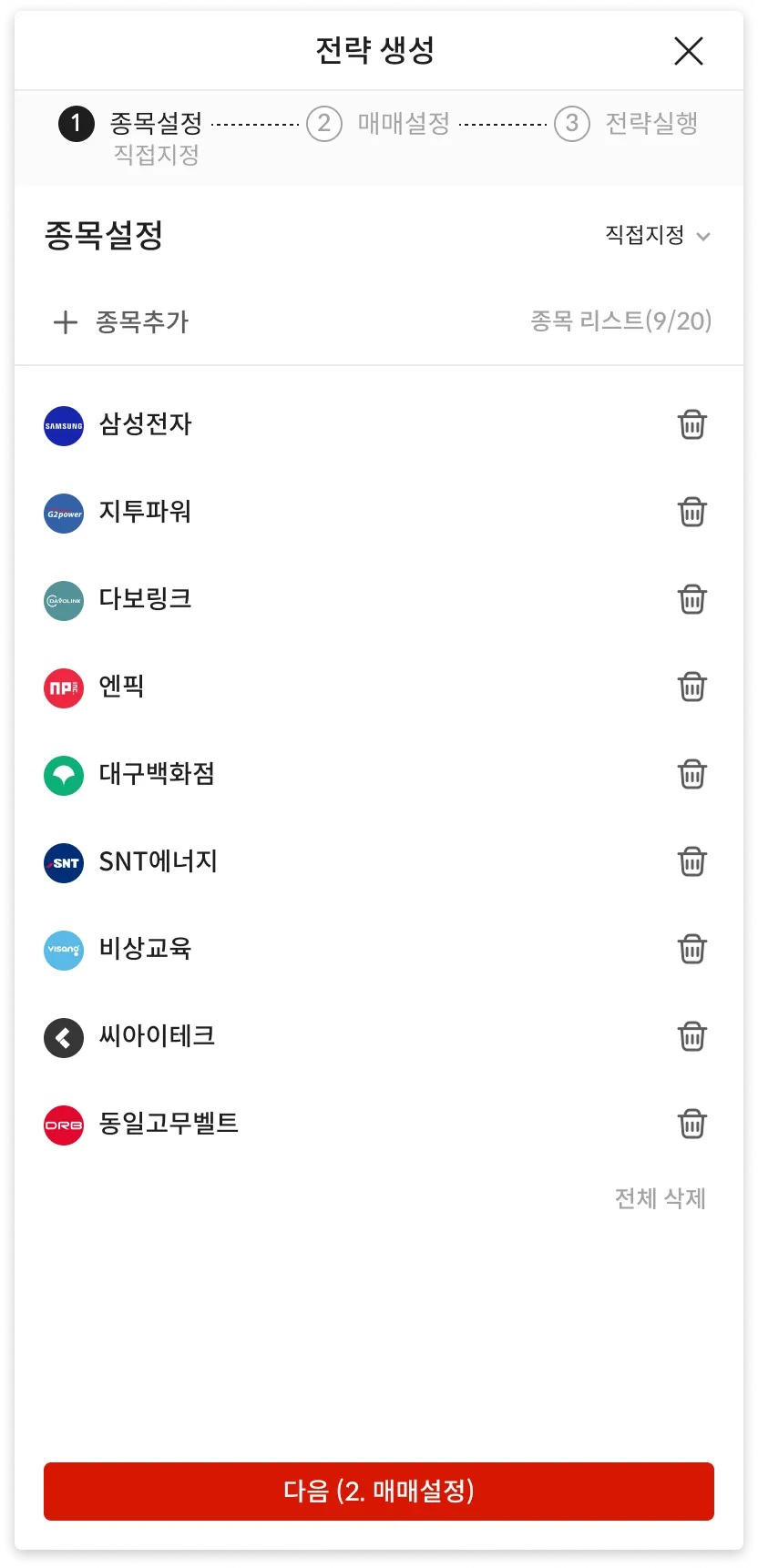This screenshot has width=758, height=1568.
Task: Continue with 다음 (2. 매매설정) button
Action: [x=379, y=1492]
